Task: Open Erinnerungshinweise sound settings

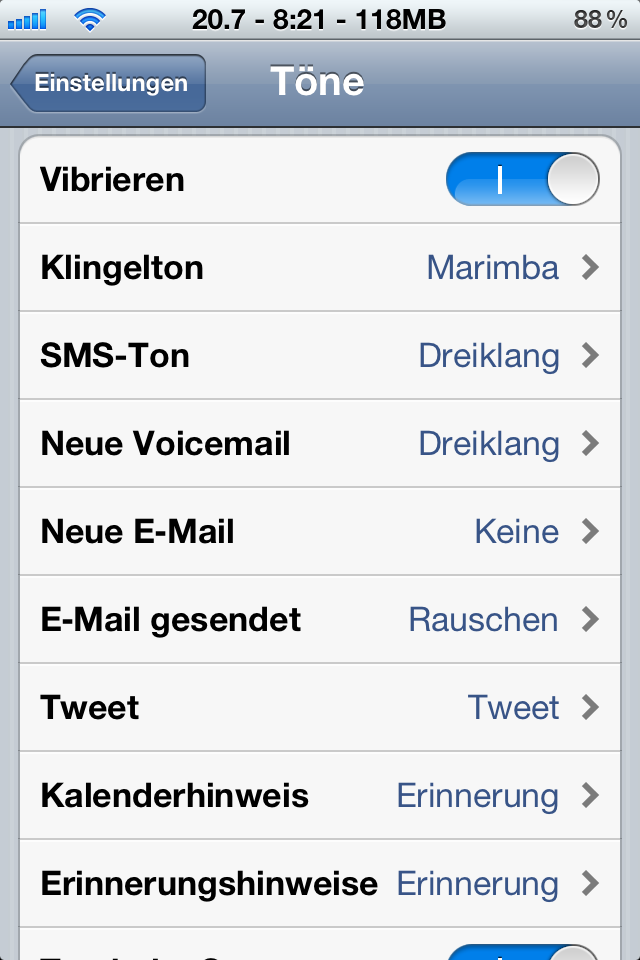Action: click(x=320, y=884)
